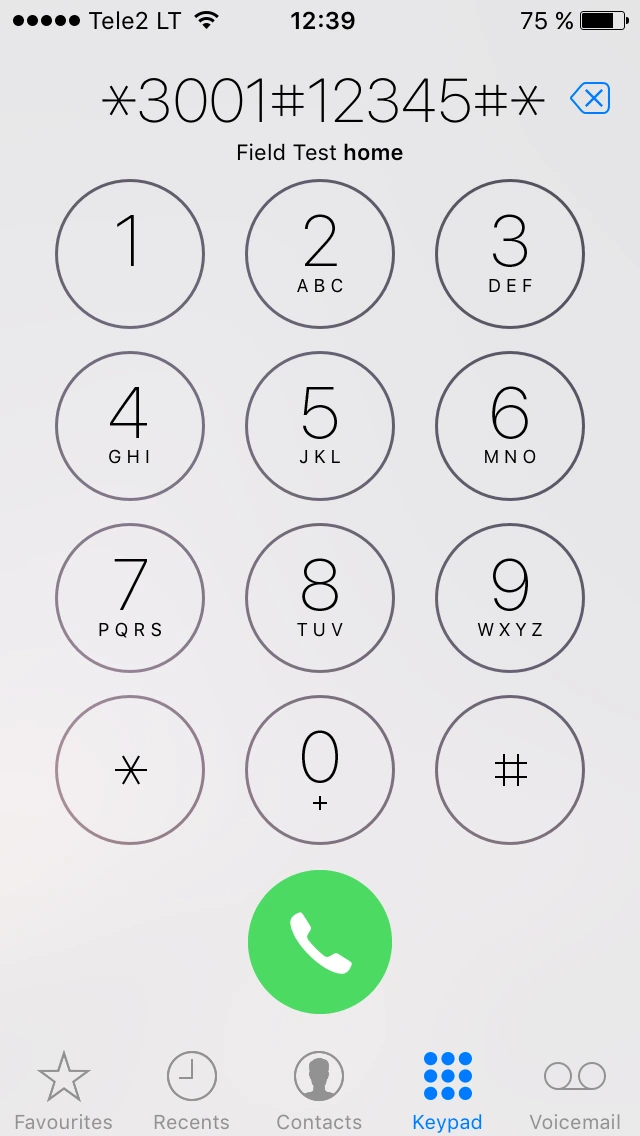Open the Recents tab
Image resolution: width=640 pixels, height=1136 pixels.
tap(191, 1090)
